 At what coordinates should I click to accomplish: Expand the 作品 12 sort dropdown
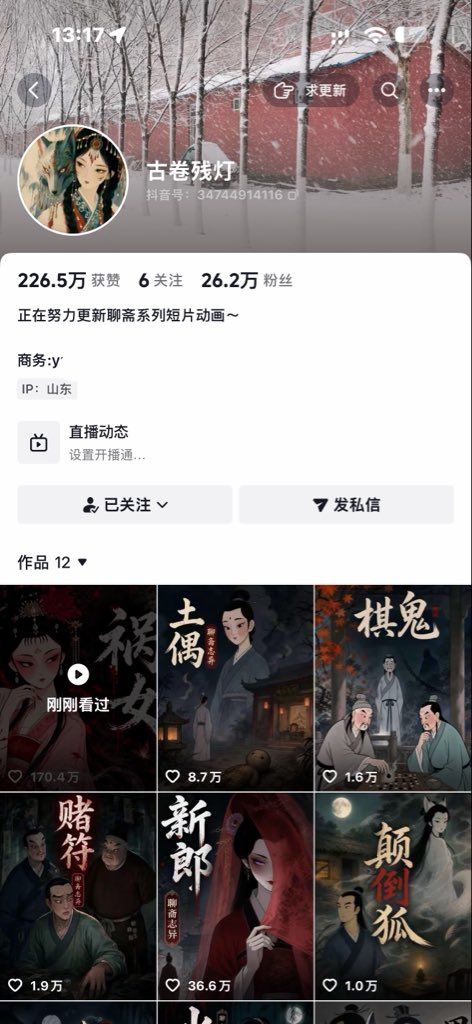pos(52,562)
